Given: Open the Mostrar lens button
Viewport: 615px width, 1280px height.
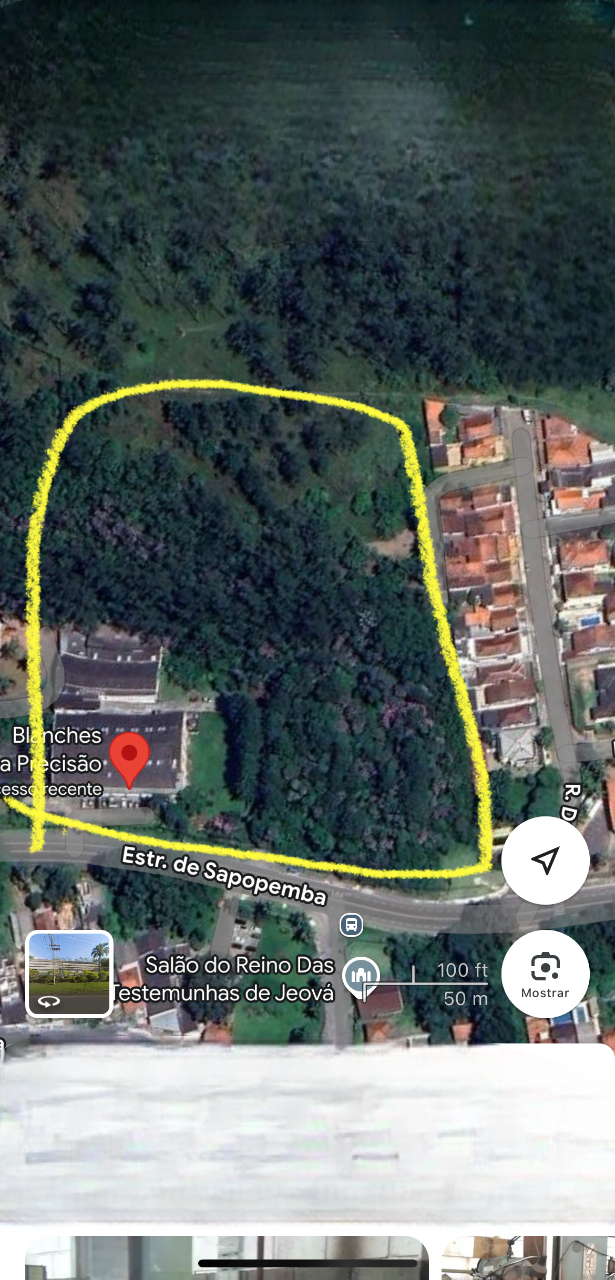Looking at the screenshot, I should (x=545, y=974).
